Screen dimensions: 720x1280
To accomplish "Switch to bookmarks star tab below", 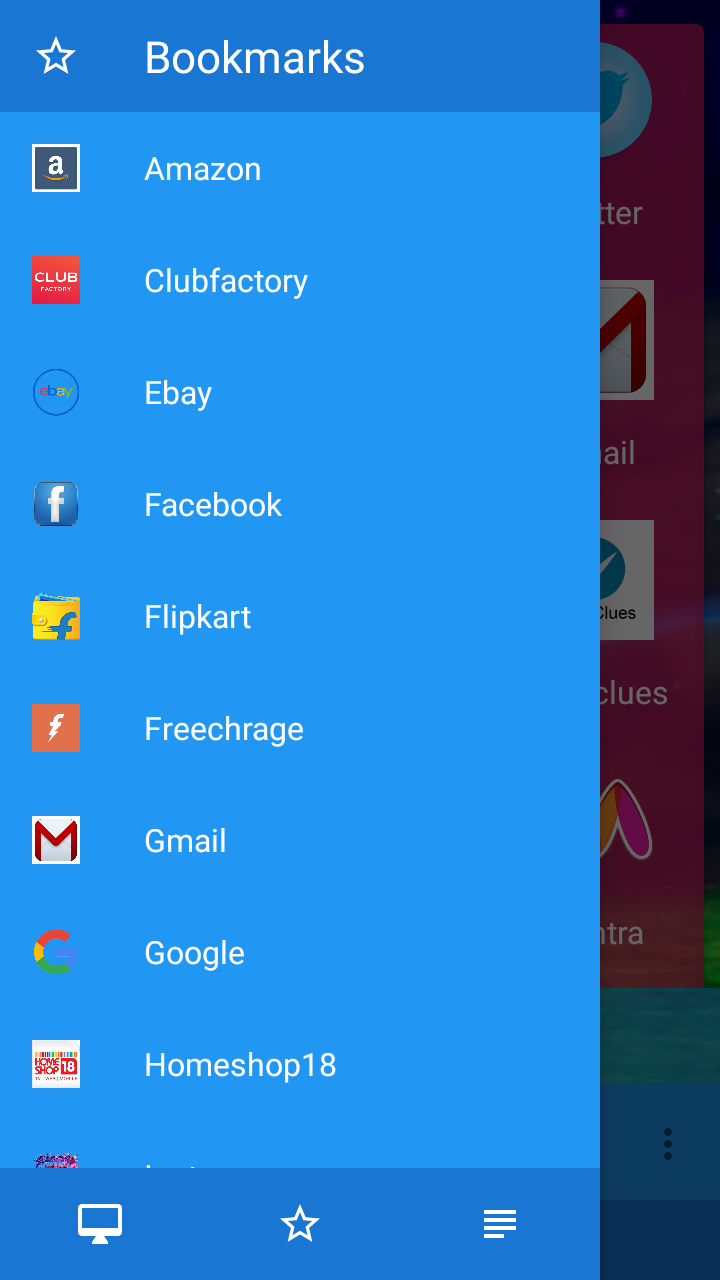I will (300, 1222).
